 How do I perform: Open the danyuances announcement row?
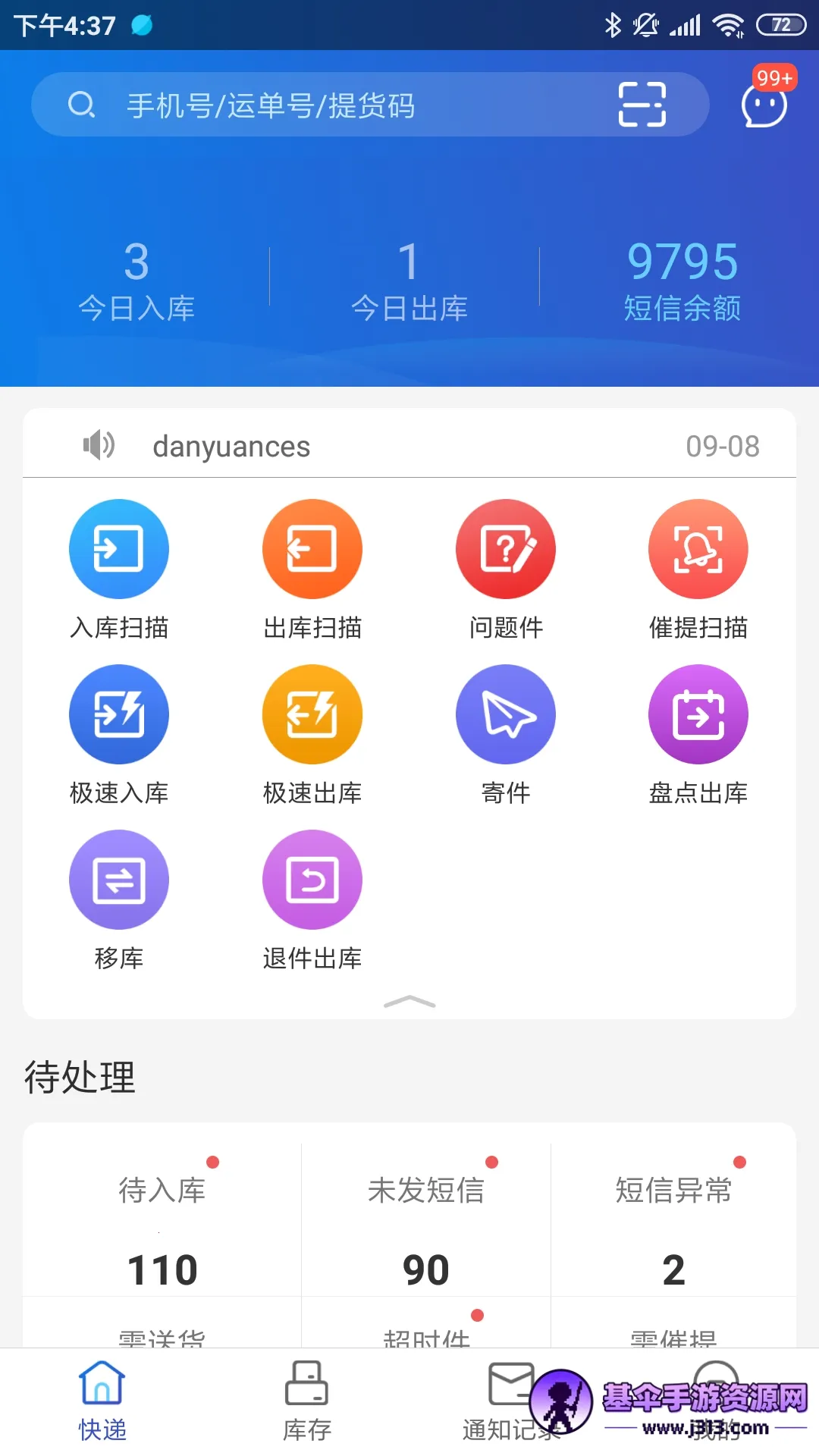(409, 446)
